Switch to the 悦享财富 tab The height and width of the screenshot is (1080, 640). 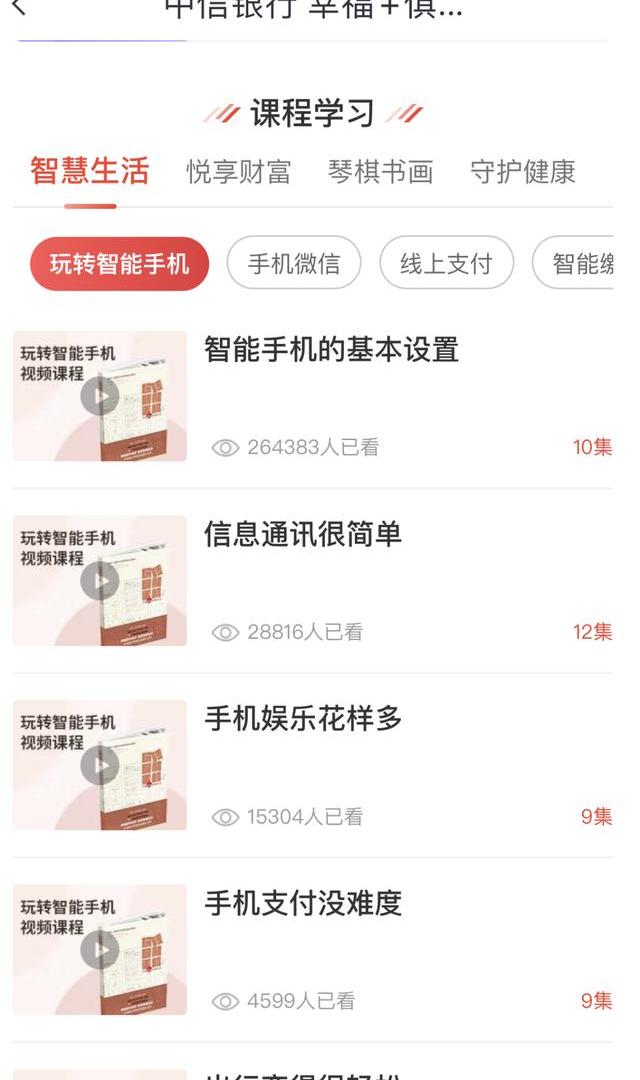pos(238,172)
